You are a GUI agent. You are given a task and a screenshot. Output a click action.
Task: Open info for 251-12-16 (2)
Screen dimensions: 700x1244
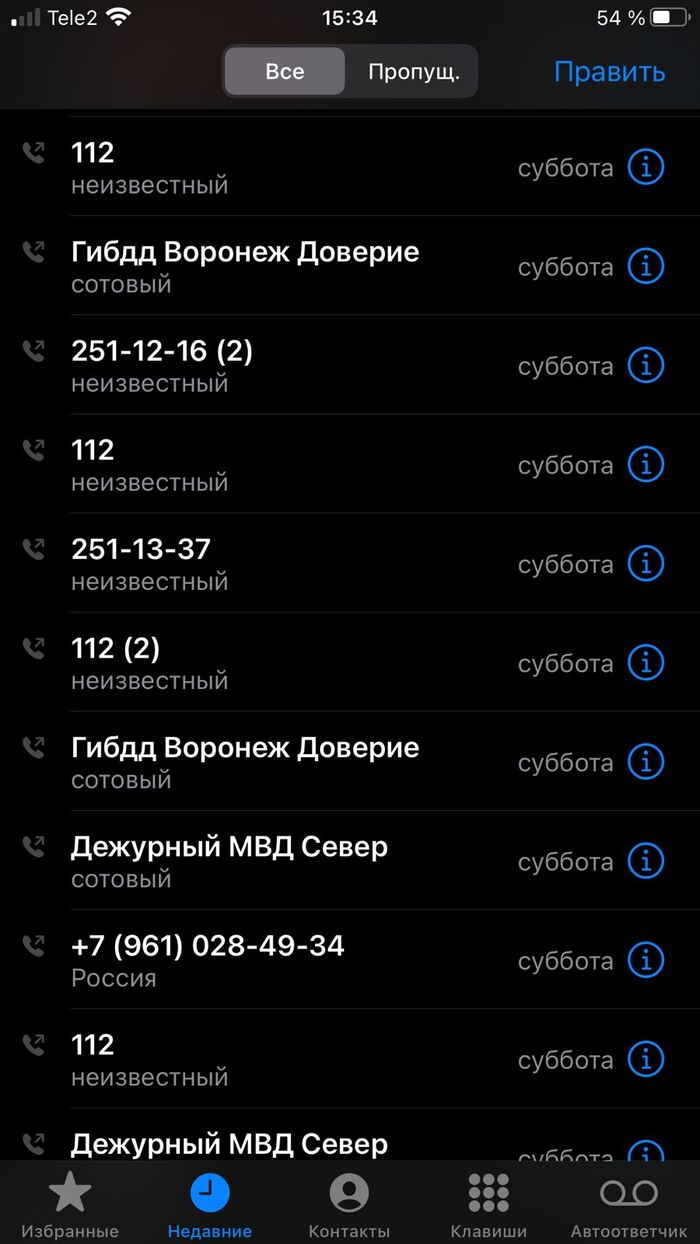tap(646, 365)
